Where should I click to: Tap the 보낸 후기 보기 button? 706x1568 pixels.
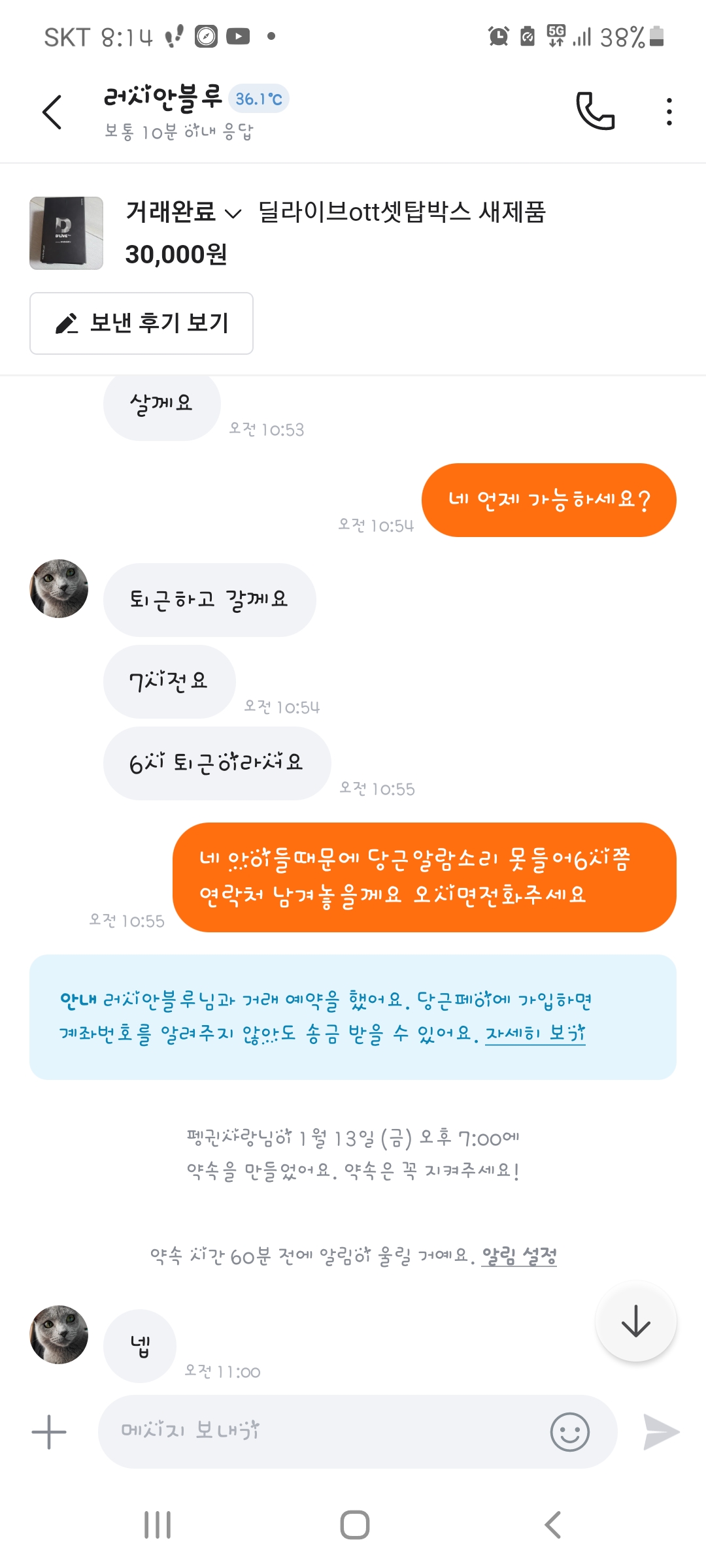click(x=141, y=323)
